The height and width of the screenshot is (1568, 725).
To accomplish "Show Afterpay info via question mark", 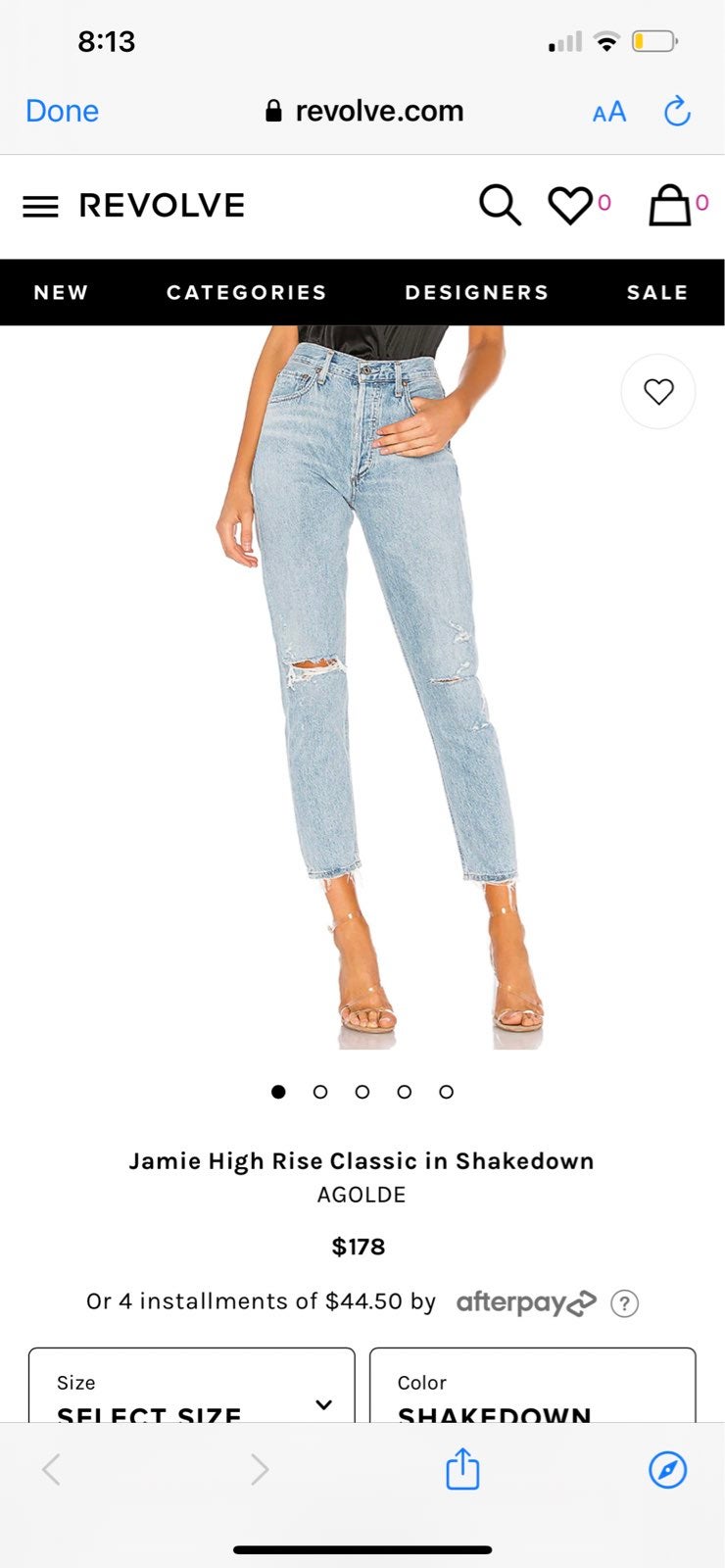I will [x=624, y=1303].
